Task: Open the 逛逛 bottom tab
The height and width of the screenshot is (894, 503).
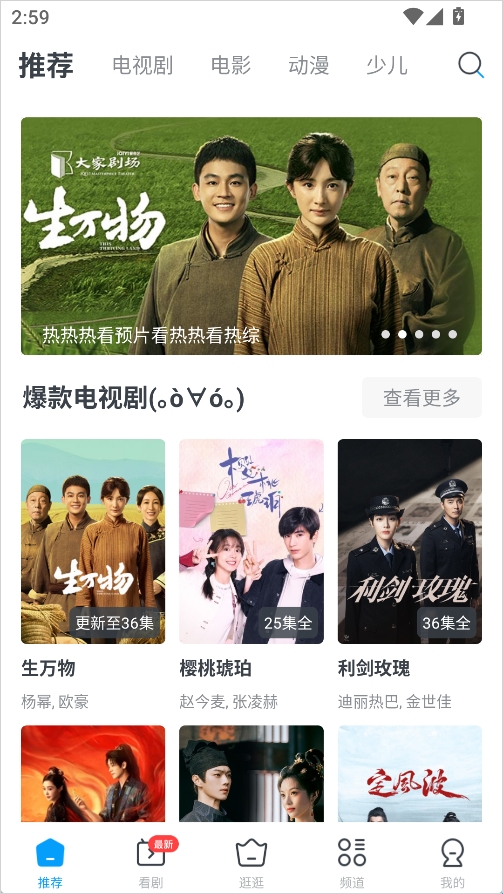Action: click(x=252, y=862)
